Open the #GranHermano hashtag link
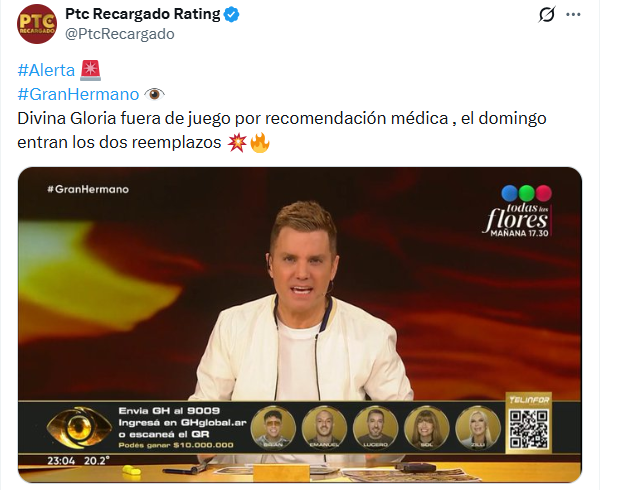 pos(78,94)
